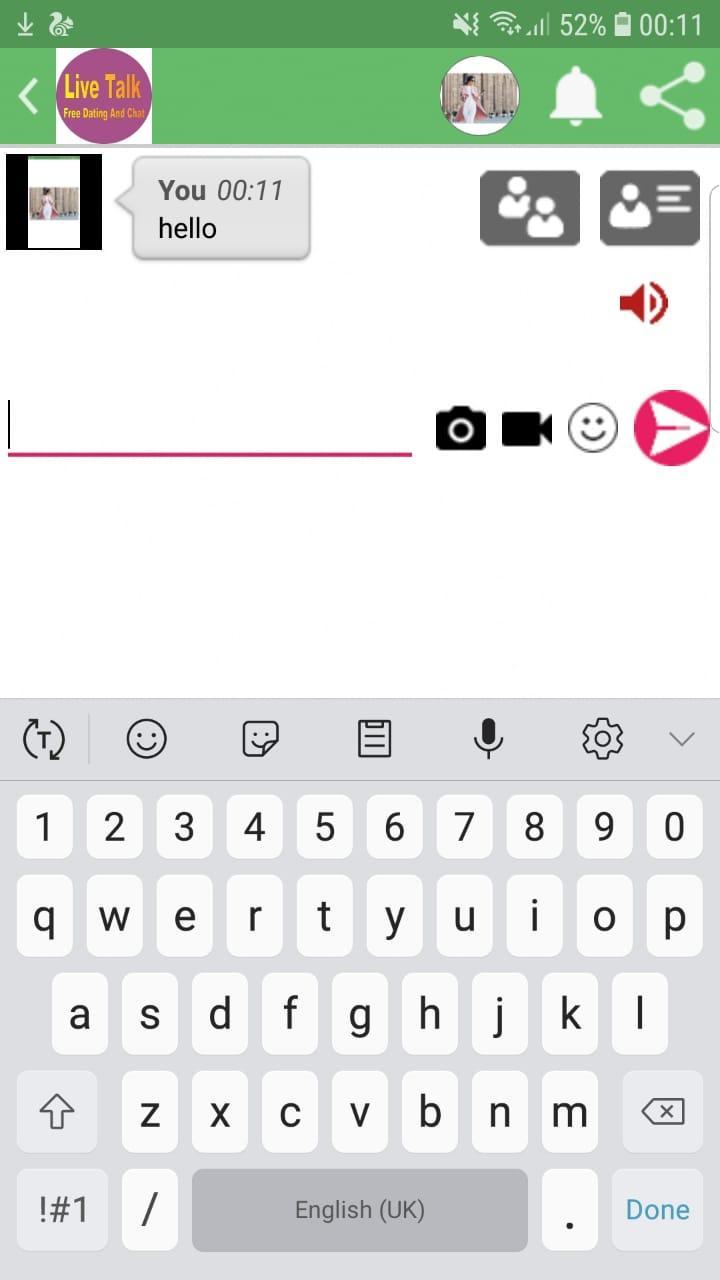The width and height of the screenshot is (720, 1280).
Task: Collapse the keyboard with the down chevron
Action: pyautogui.click(x=682, y=739)
